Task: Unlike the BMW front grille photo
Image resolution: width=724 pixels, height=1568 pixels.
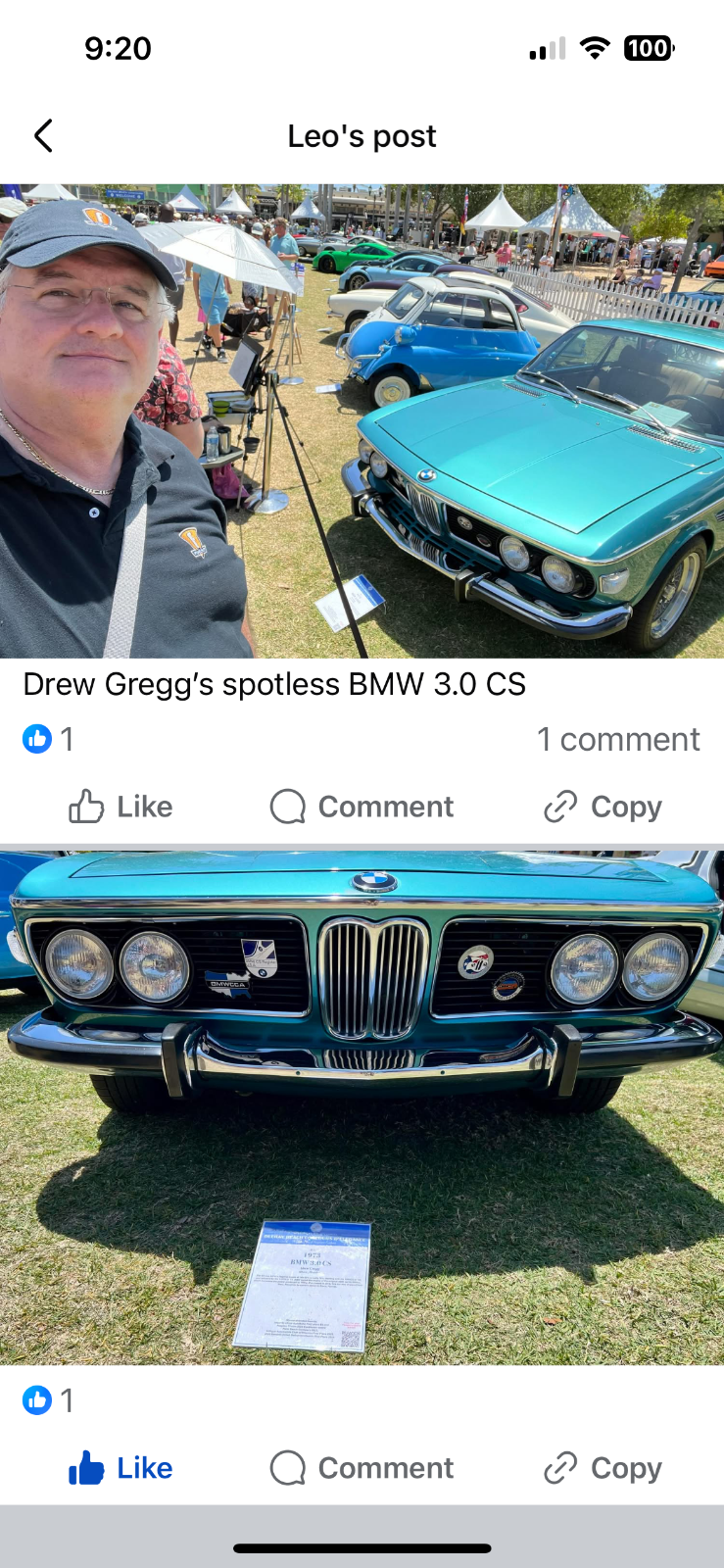Action: click(121, 1468)
